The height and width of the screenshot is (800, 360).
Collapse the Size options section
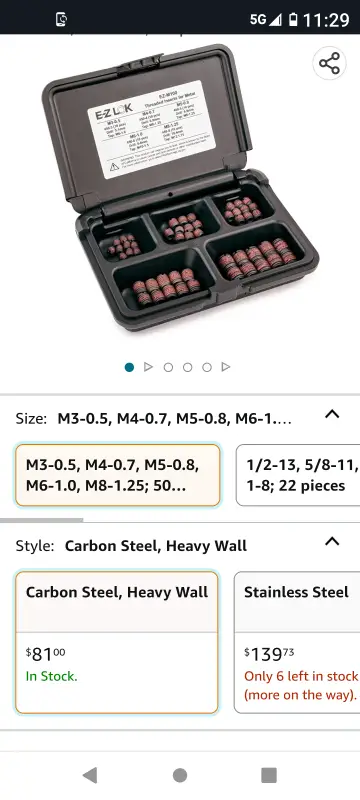(332, 414)
